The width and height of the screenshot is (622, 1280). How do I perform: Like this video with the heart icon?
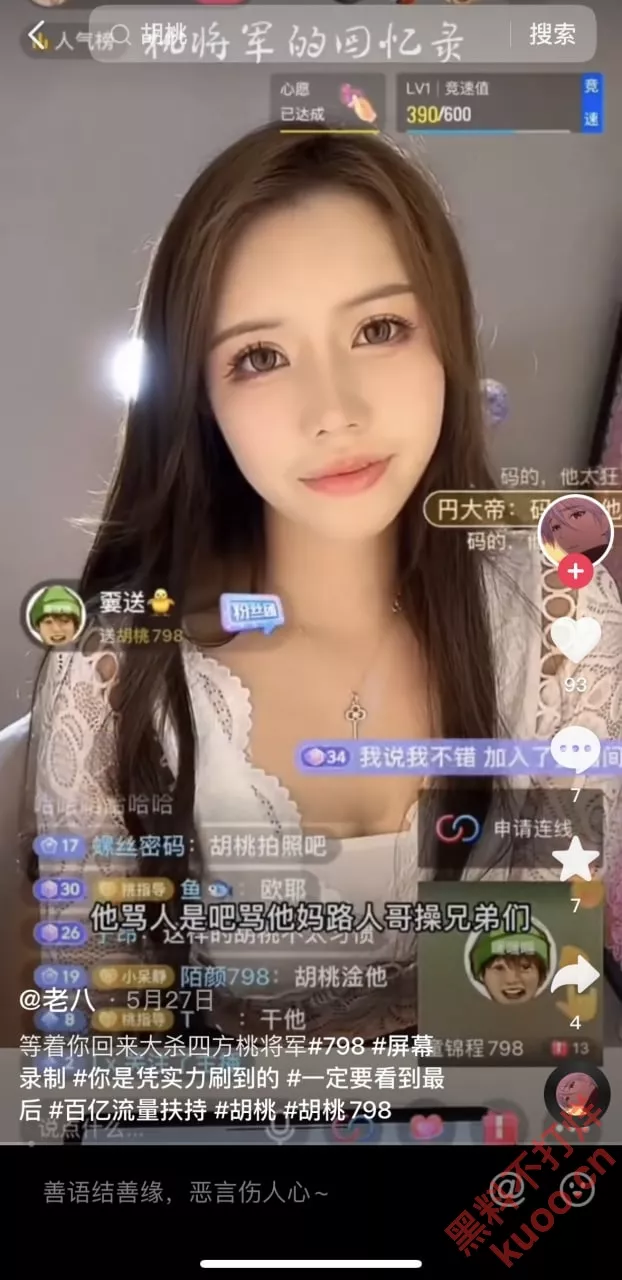576,640
